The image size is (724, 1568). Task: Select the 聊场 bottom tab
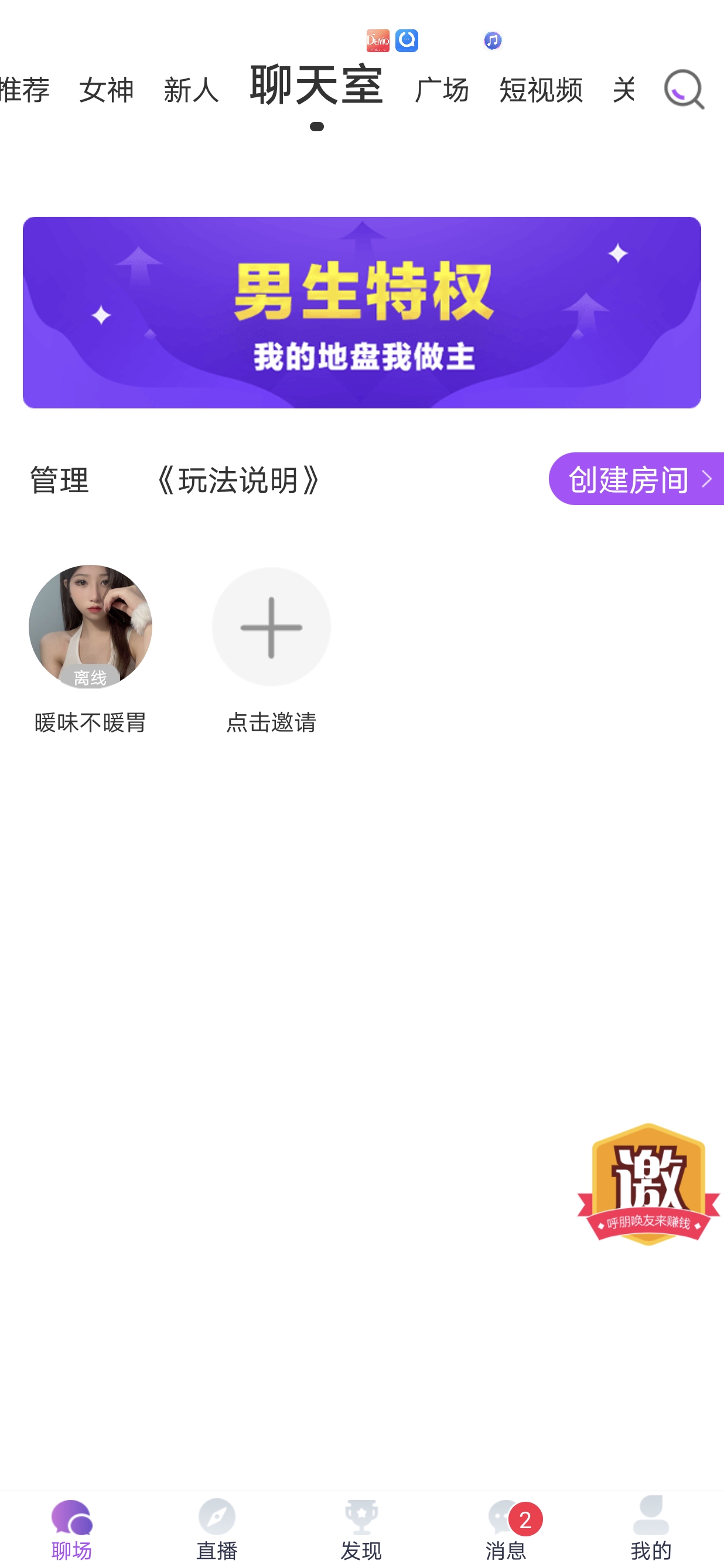(x=72, y=1529)
